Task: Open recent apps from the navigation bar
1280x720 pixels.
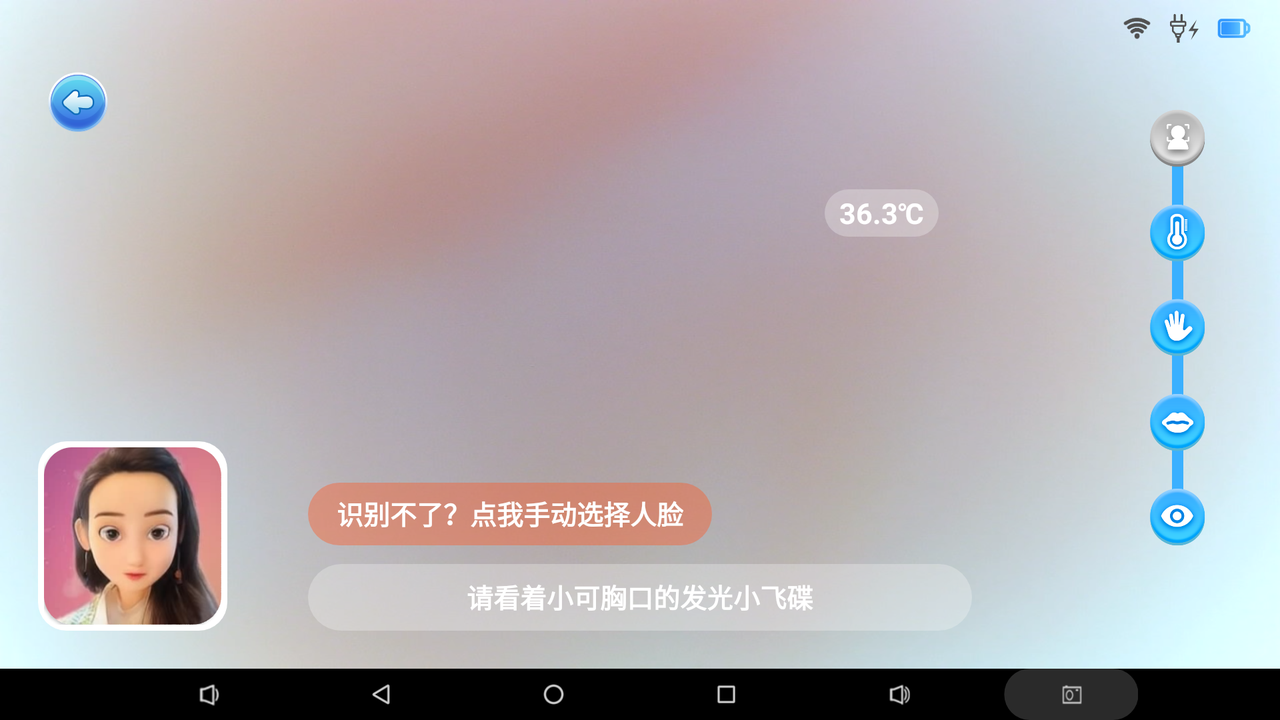Action: point(726,694)
